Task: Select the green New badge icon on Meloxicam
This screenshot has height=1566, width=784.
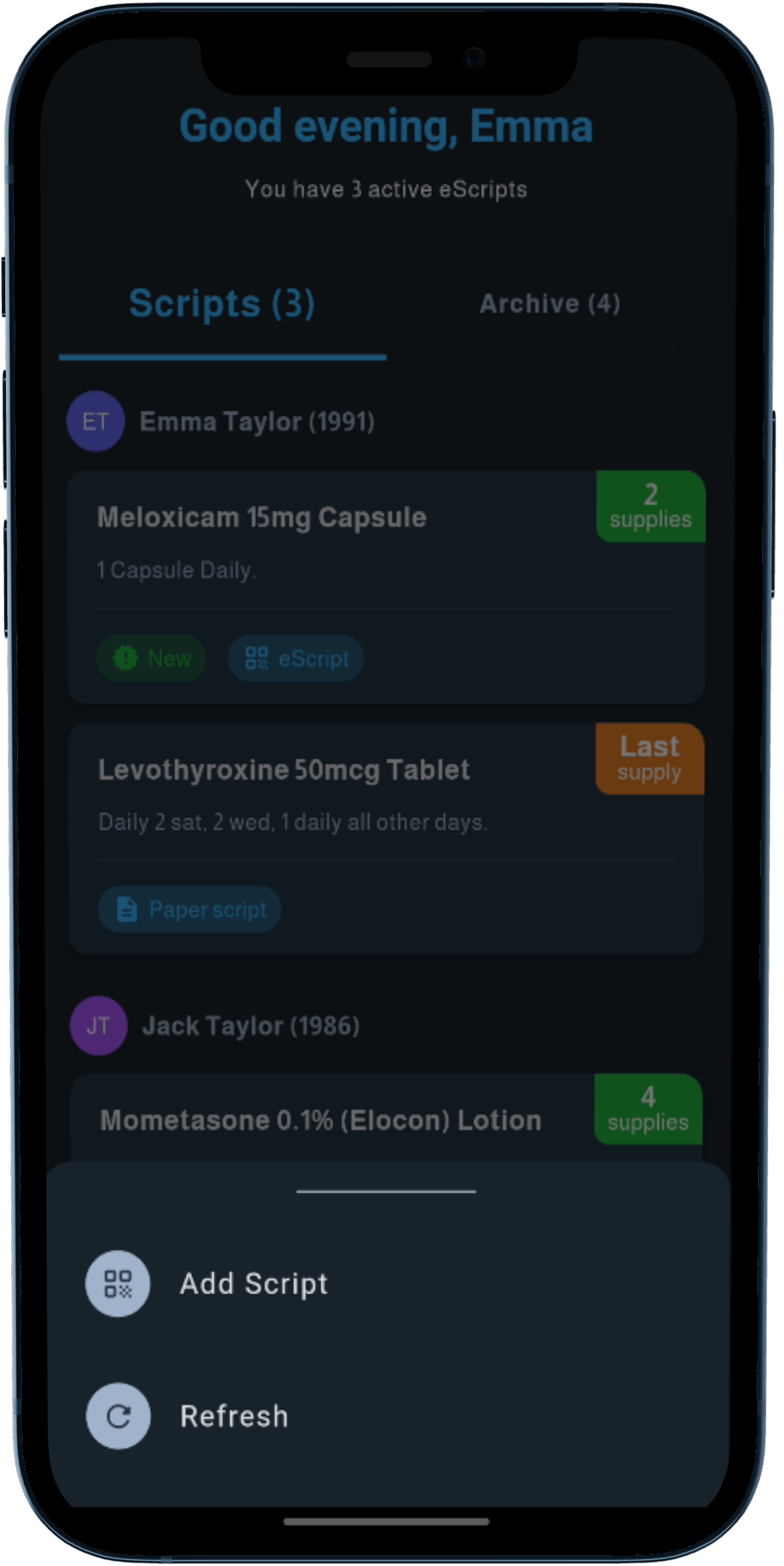Action: (128, 658)
